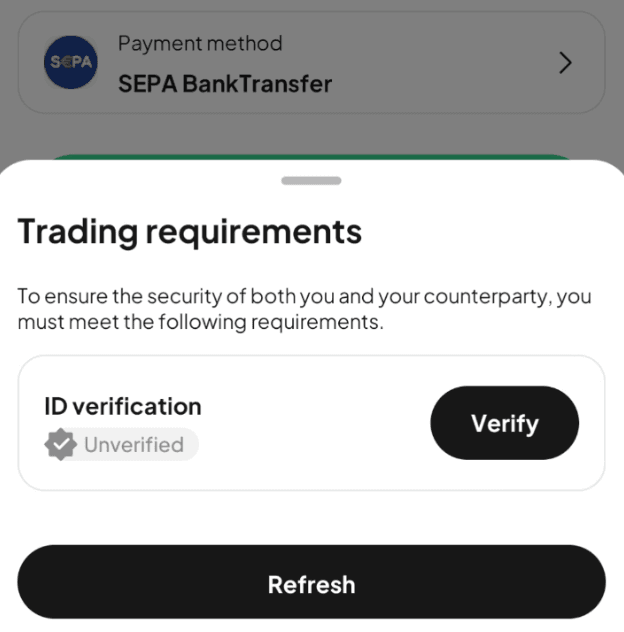Image resolution: width=624 pixels, height=632 pixels.
Task: Tap Verify for ID verification
Action: pyautogui.click(x=504, y=423)
